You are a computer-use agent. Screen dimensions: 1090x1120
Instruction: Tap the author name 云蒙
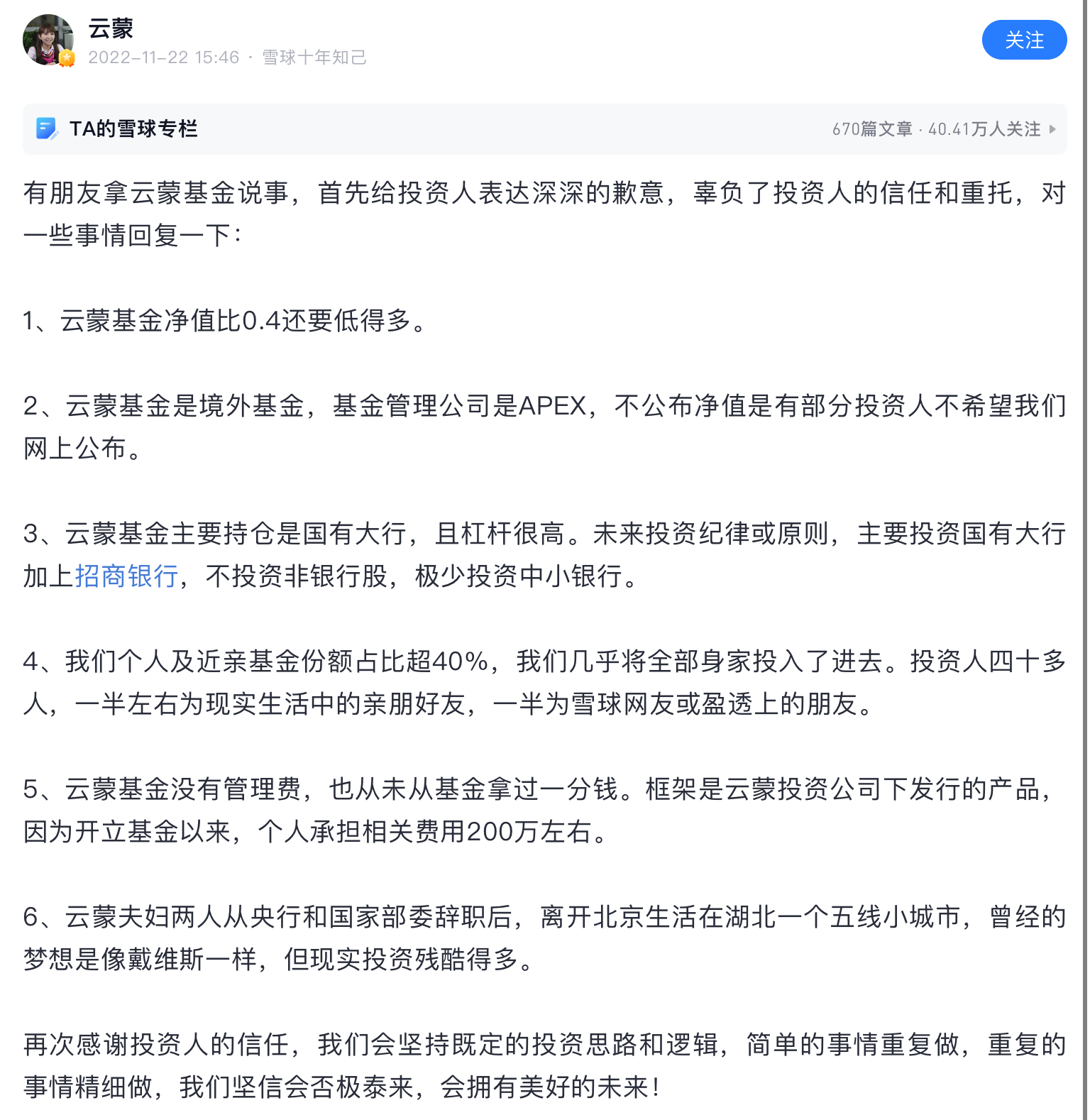[x=111, y=29]
